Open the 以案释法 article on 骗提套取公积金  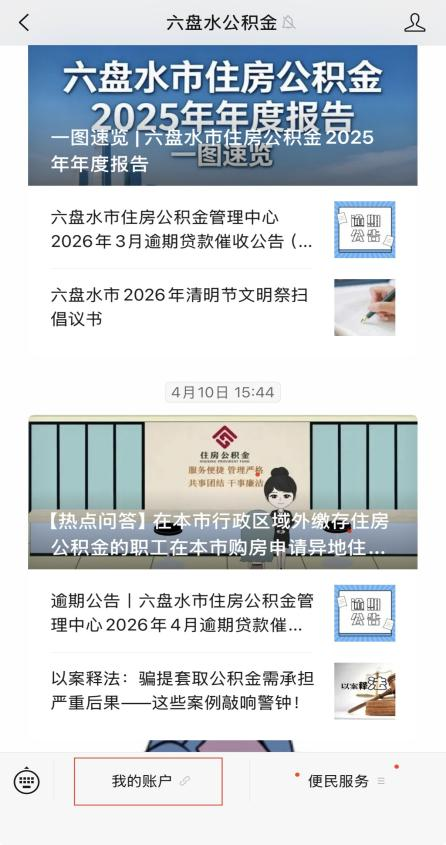[x=222, y=691]
